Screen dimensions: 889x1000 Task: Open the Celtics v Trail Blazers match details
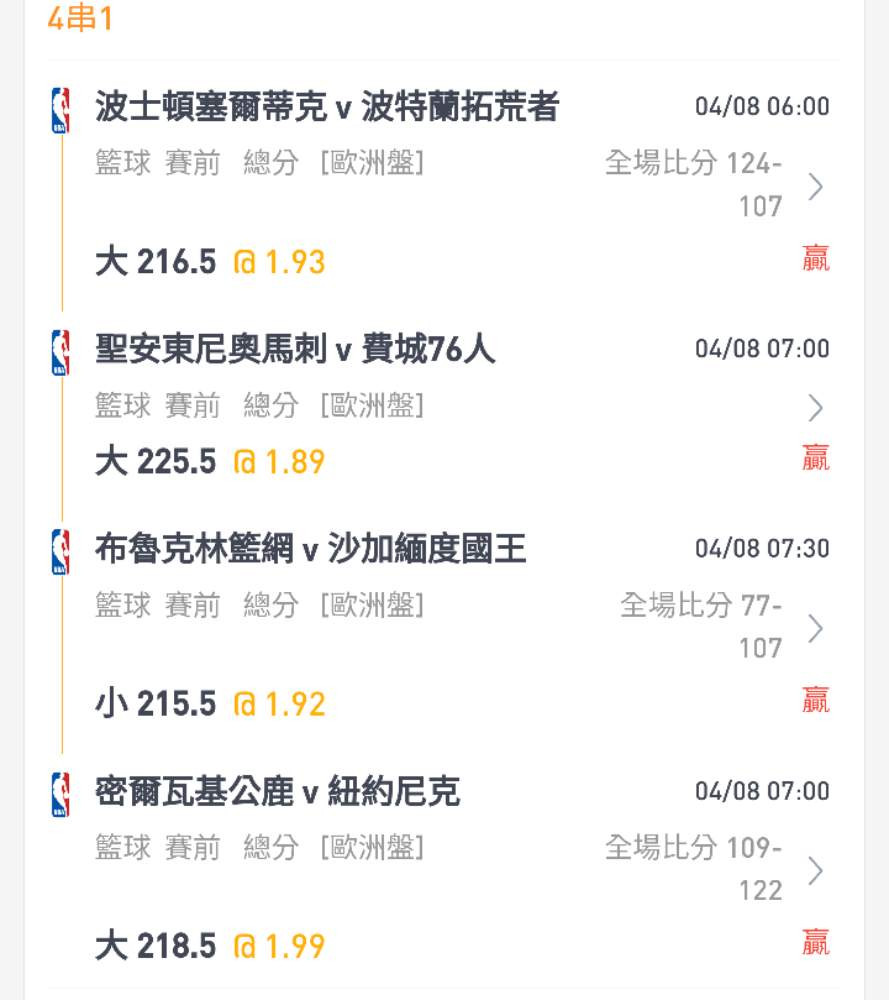point(815,186)
